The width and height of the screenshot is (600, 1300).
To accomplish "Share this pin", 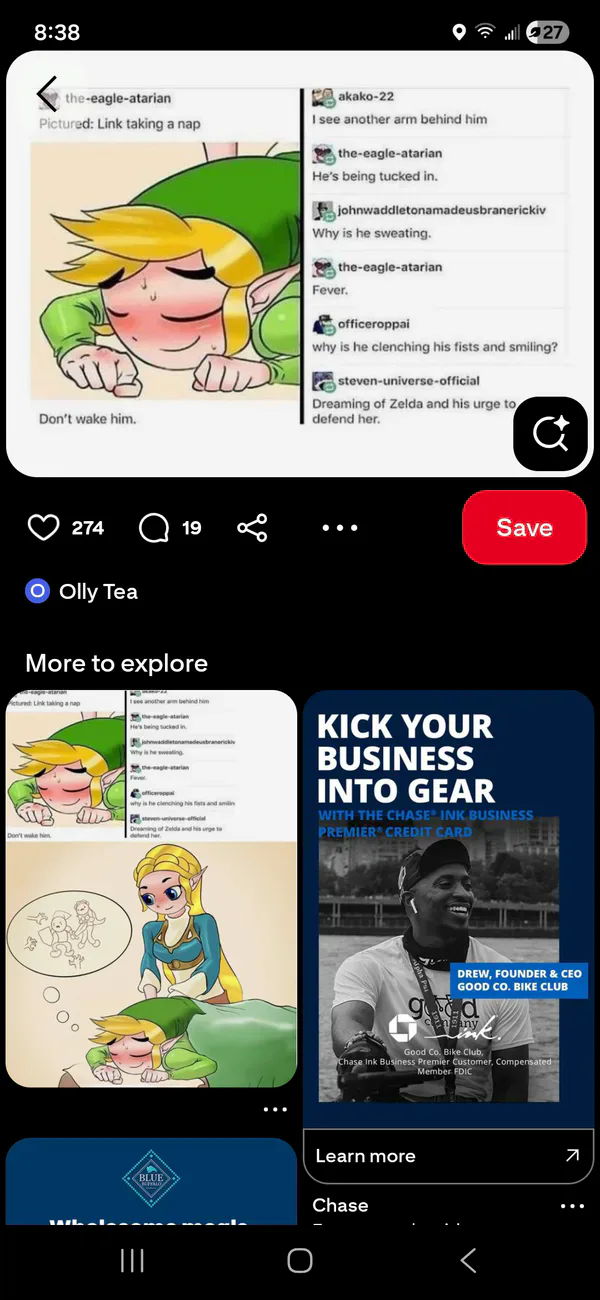I will [252, 527].
